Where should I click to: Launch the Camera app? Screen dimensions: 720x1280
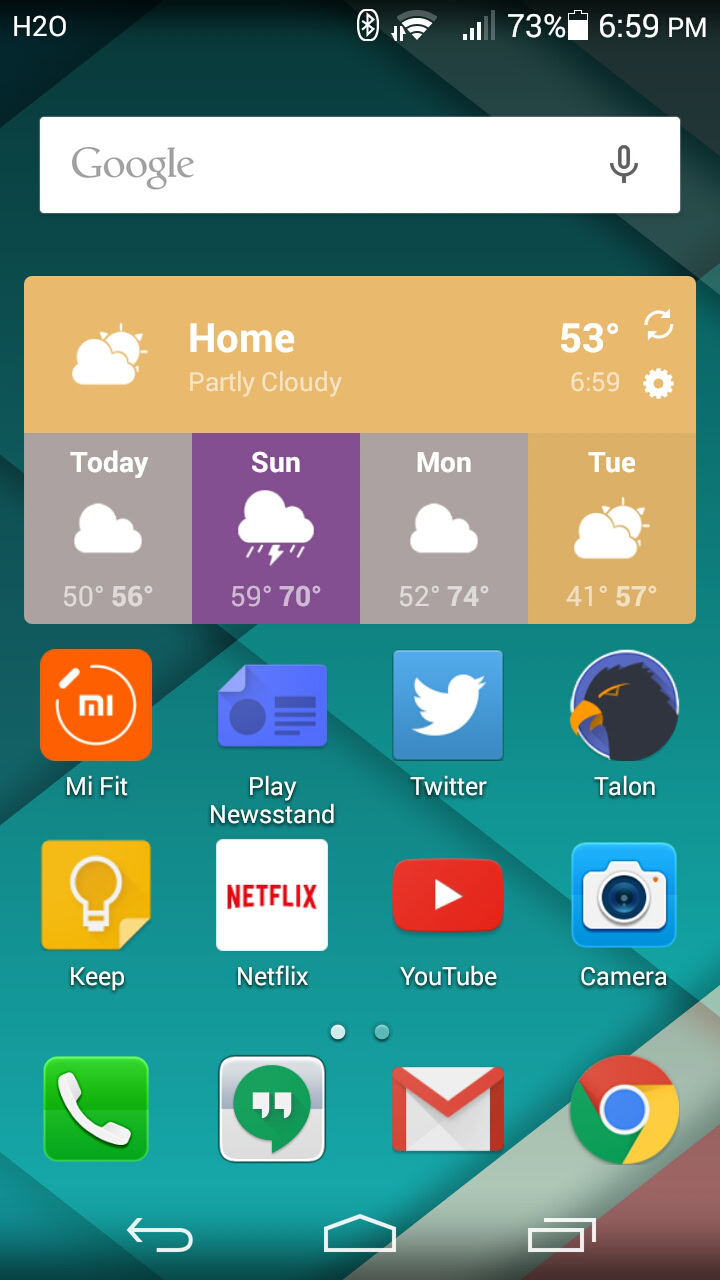(x=624, y=895)
